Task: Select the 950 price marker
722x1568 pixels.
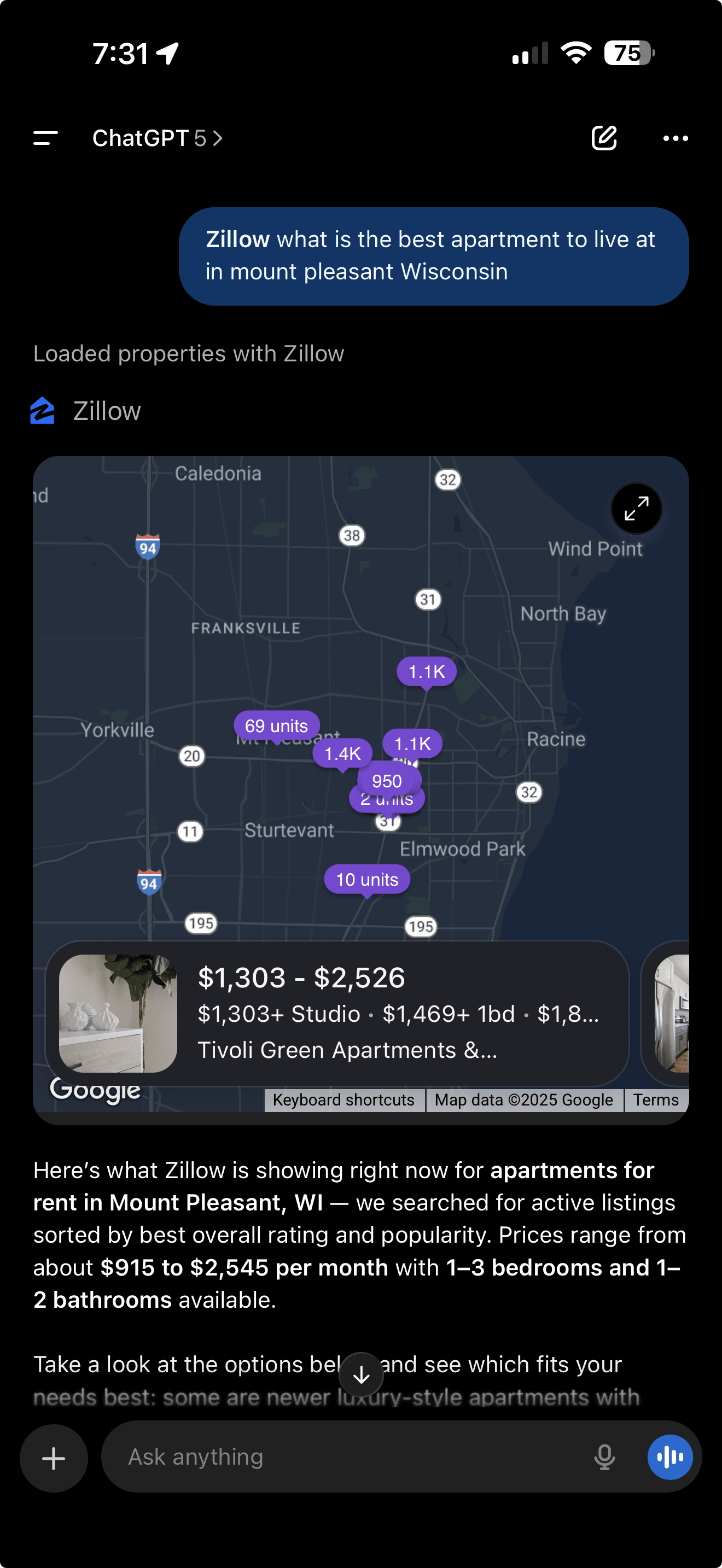Action: pos(387,780)
